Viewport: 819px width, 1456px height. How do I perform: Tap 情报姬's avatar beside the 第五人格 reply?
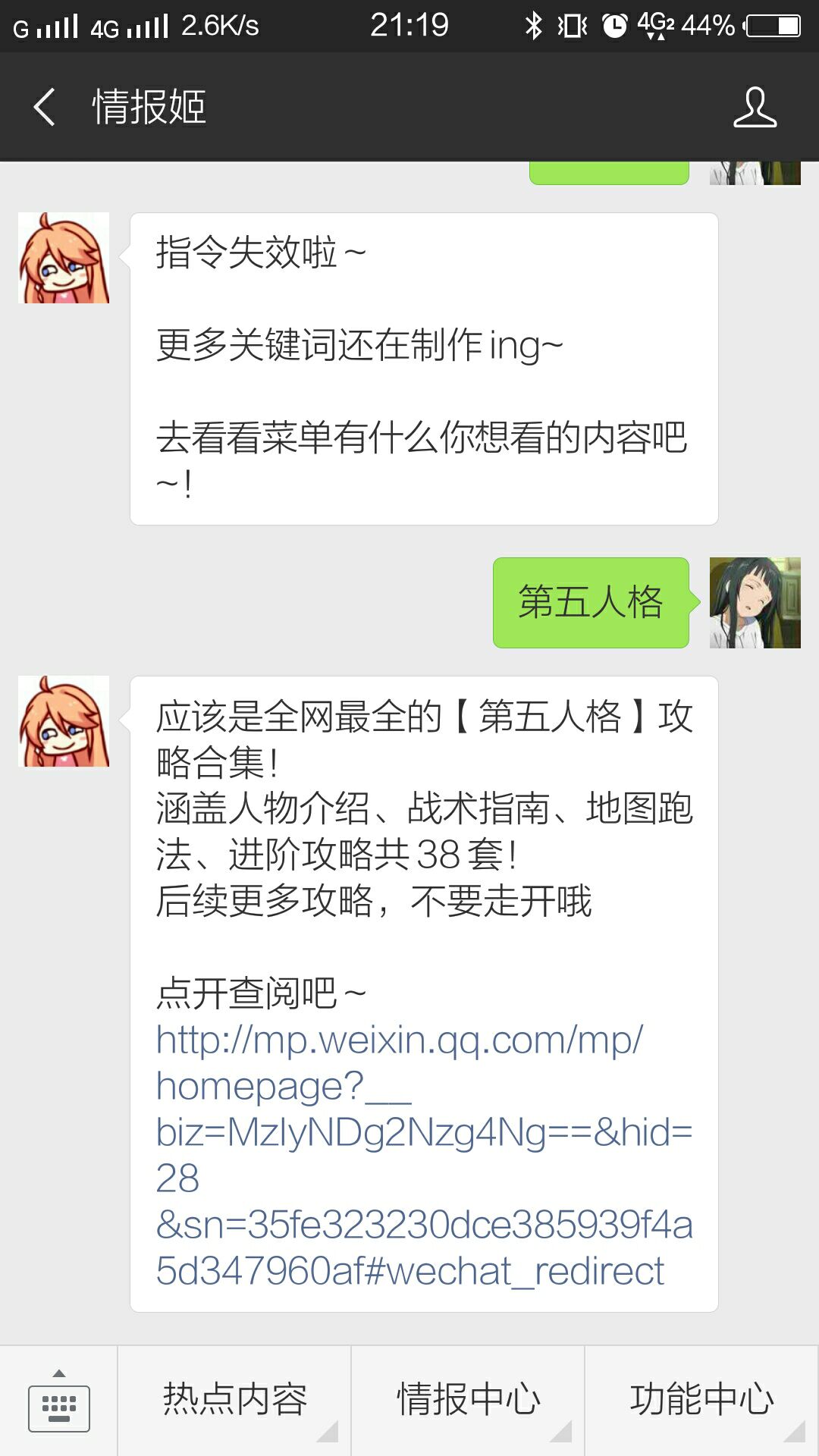64,721
